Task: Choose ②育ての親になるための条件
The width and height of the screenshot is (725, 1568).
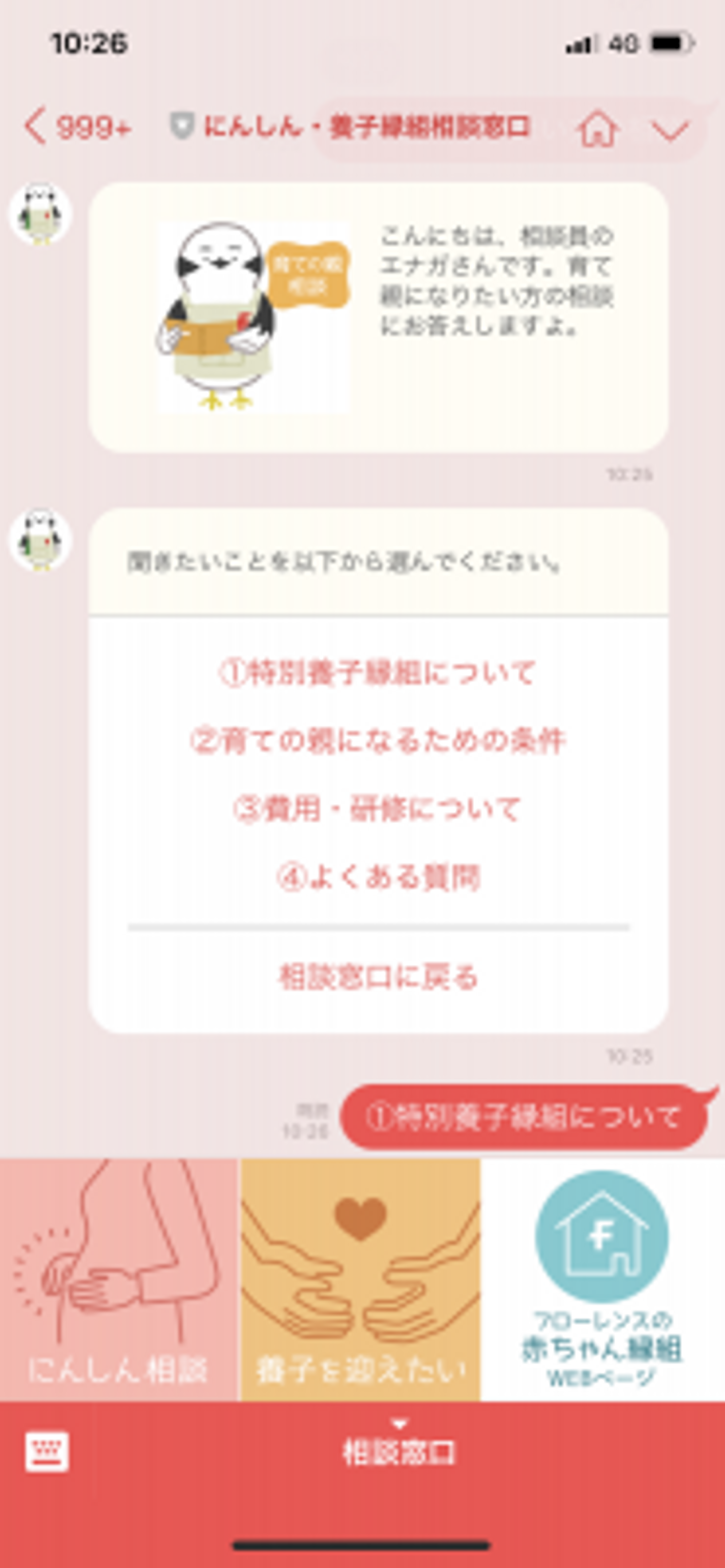Action: tap(378, 741)
